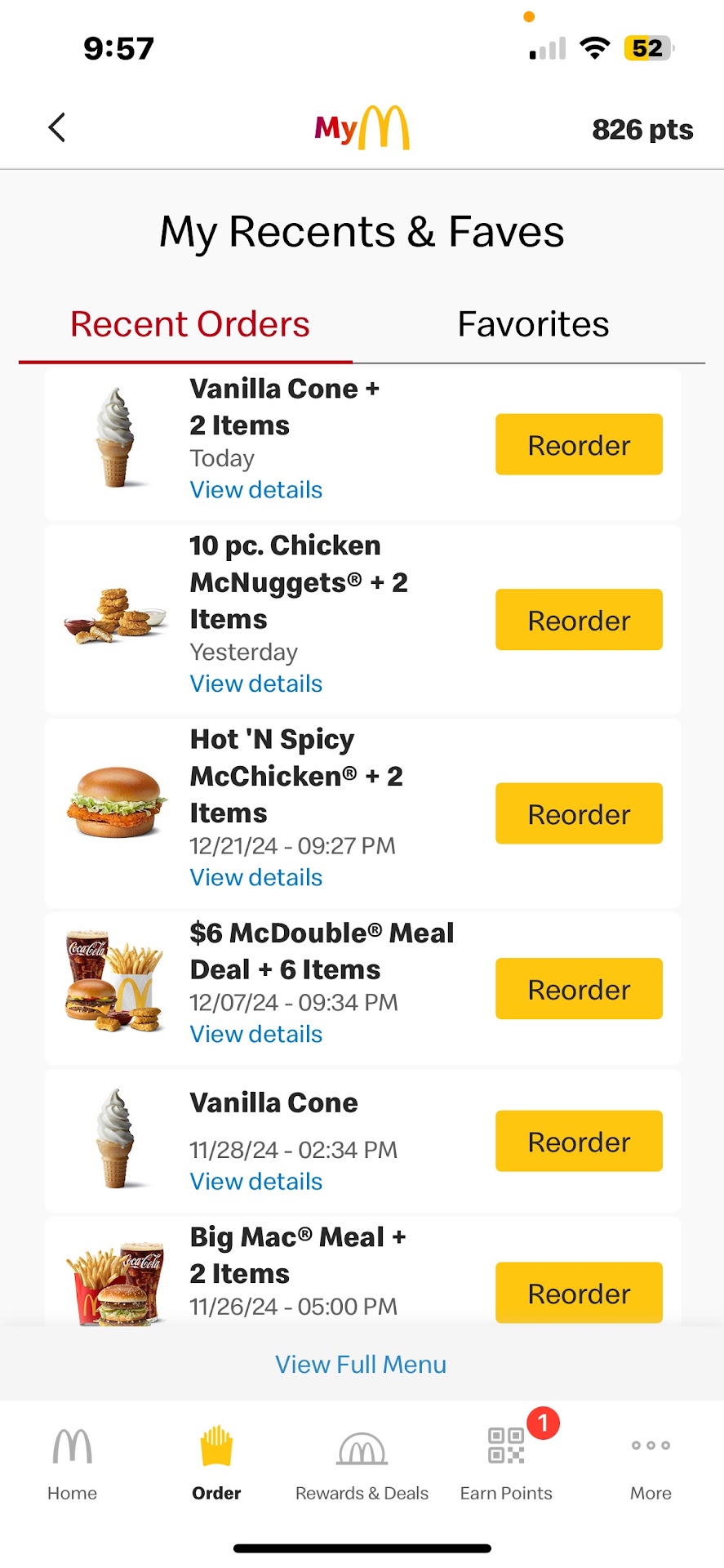View details of the Hot 'N Spicy McChicken order
Image resolution: width=724 pixels, height=1568 pixels.
(255, 877)
